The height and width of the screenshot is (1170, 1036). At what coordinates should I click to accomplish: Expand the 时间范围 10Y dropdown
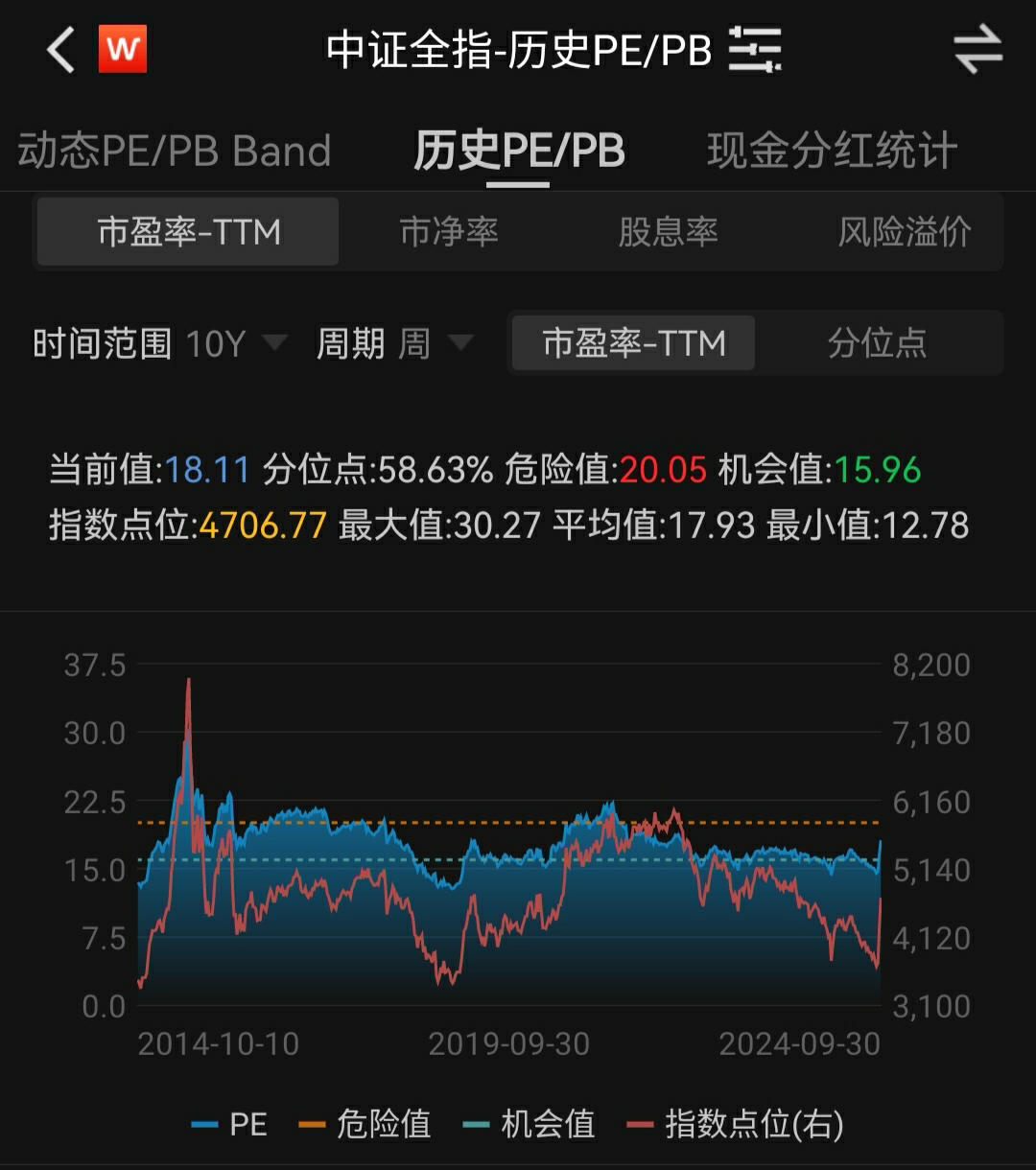point(236,343)
